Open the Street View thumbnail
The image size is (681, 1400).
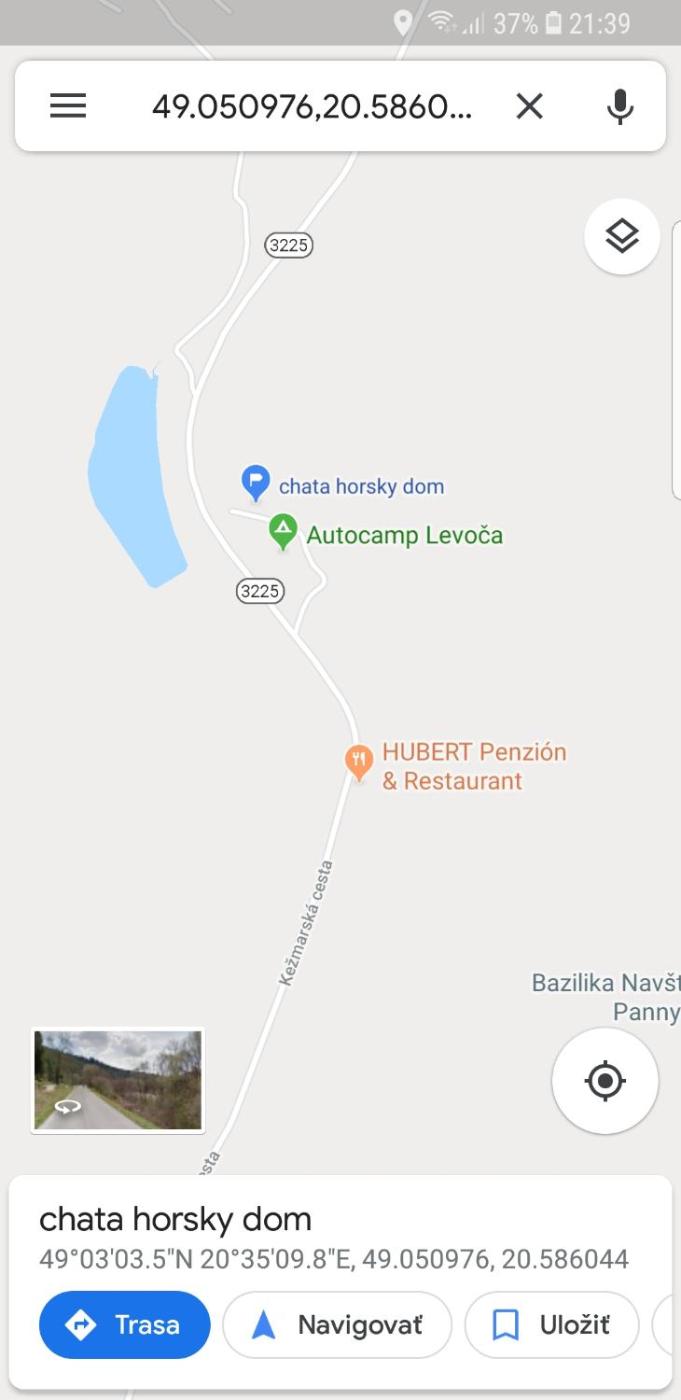click(118, 1081)
